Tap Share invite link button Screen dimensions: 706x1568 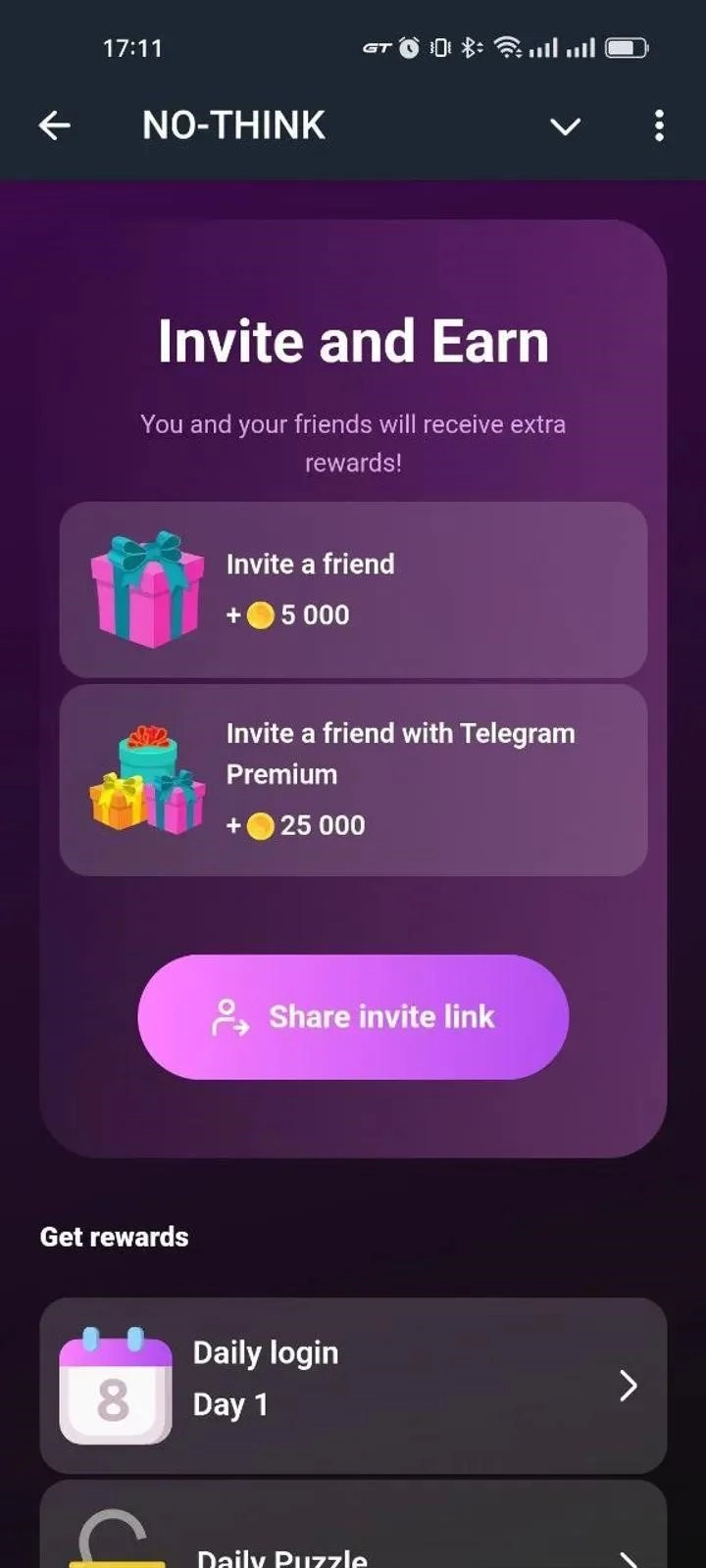click(x=353, y=1017)
